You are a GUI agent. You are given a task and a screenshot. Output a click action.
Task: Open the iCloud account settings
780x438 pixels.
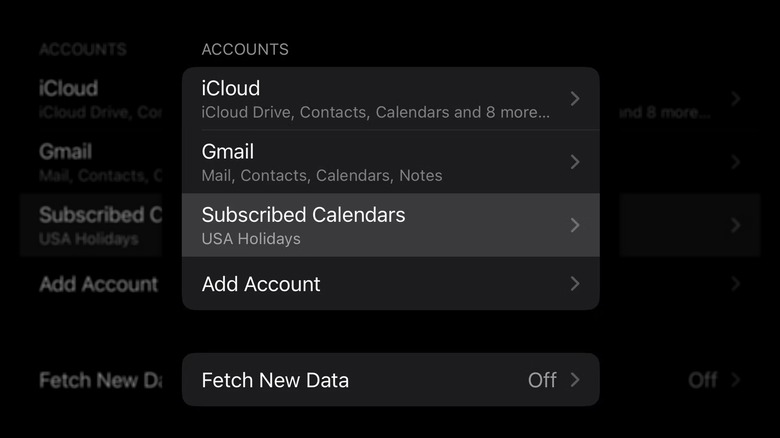[x=390, y=98]
